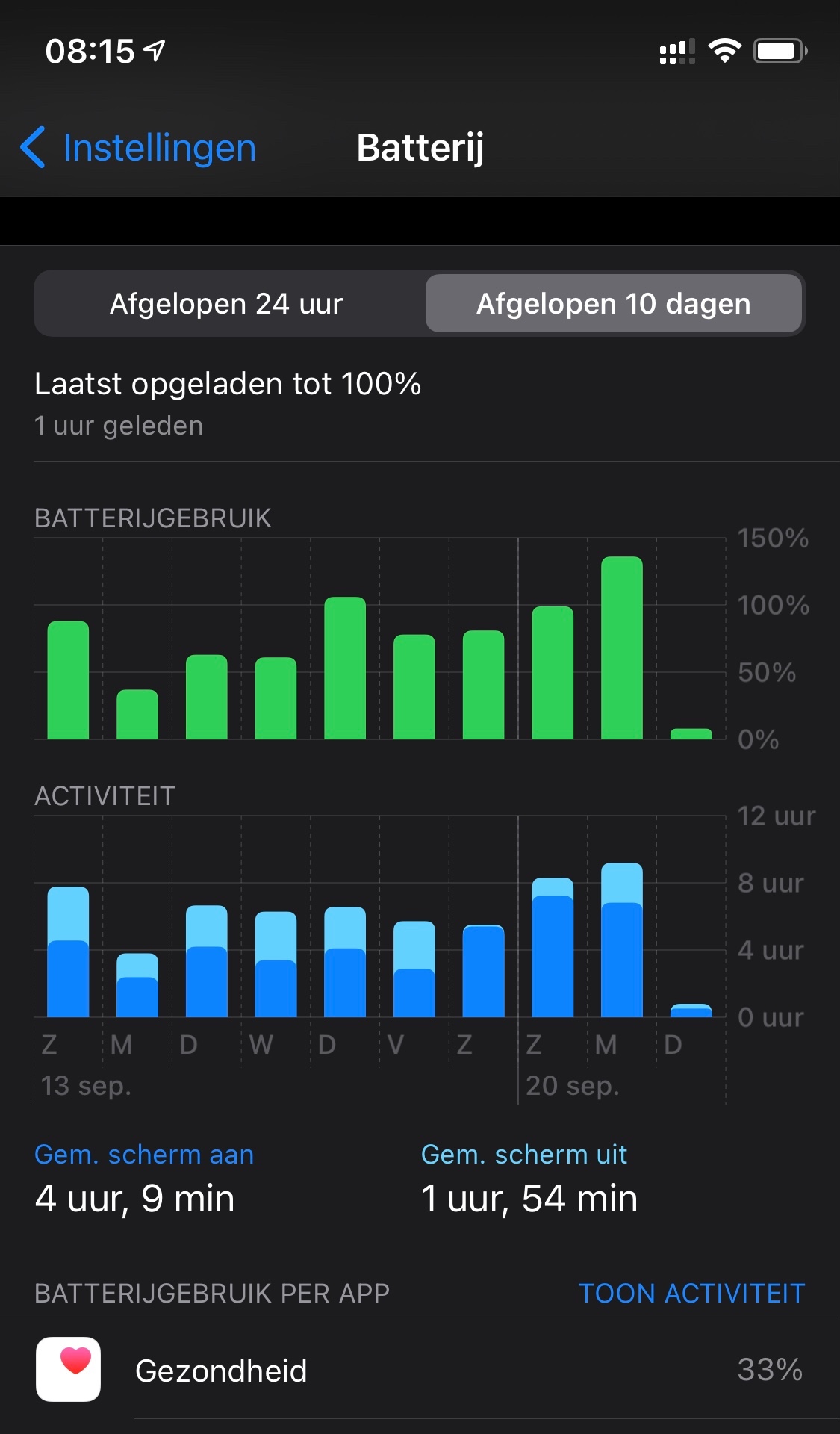
Task: Tap Toon activiteit link
Action: [x=691, y=1293]
